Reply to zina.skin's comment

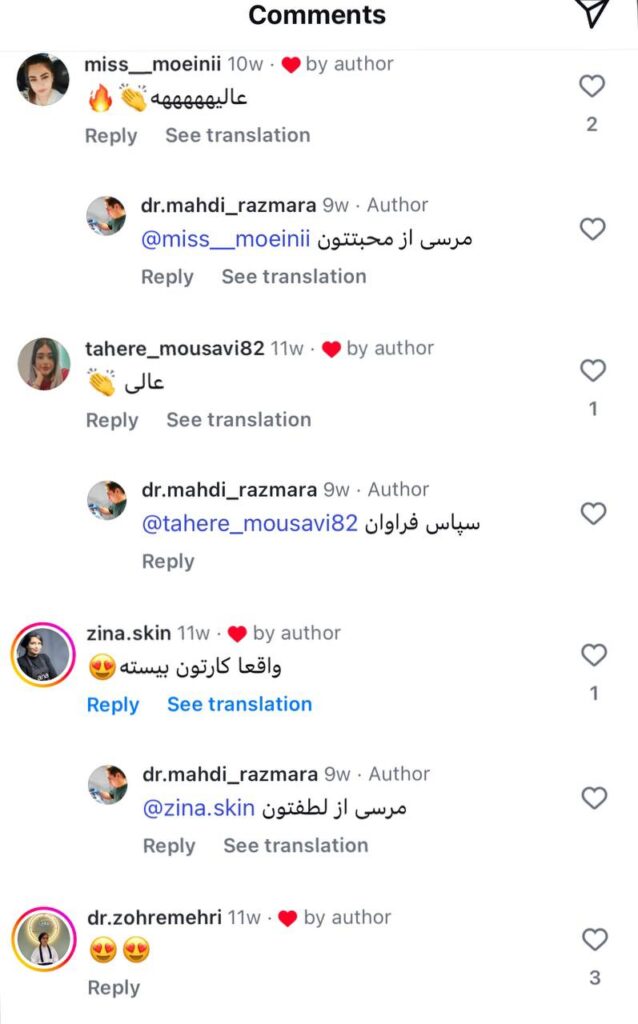point(113,705)
